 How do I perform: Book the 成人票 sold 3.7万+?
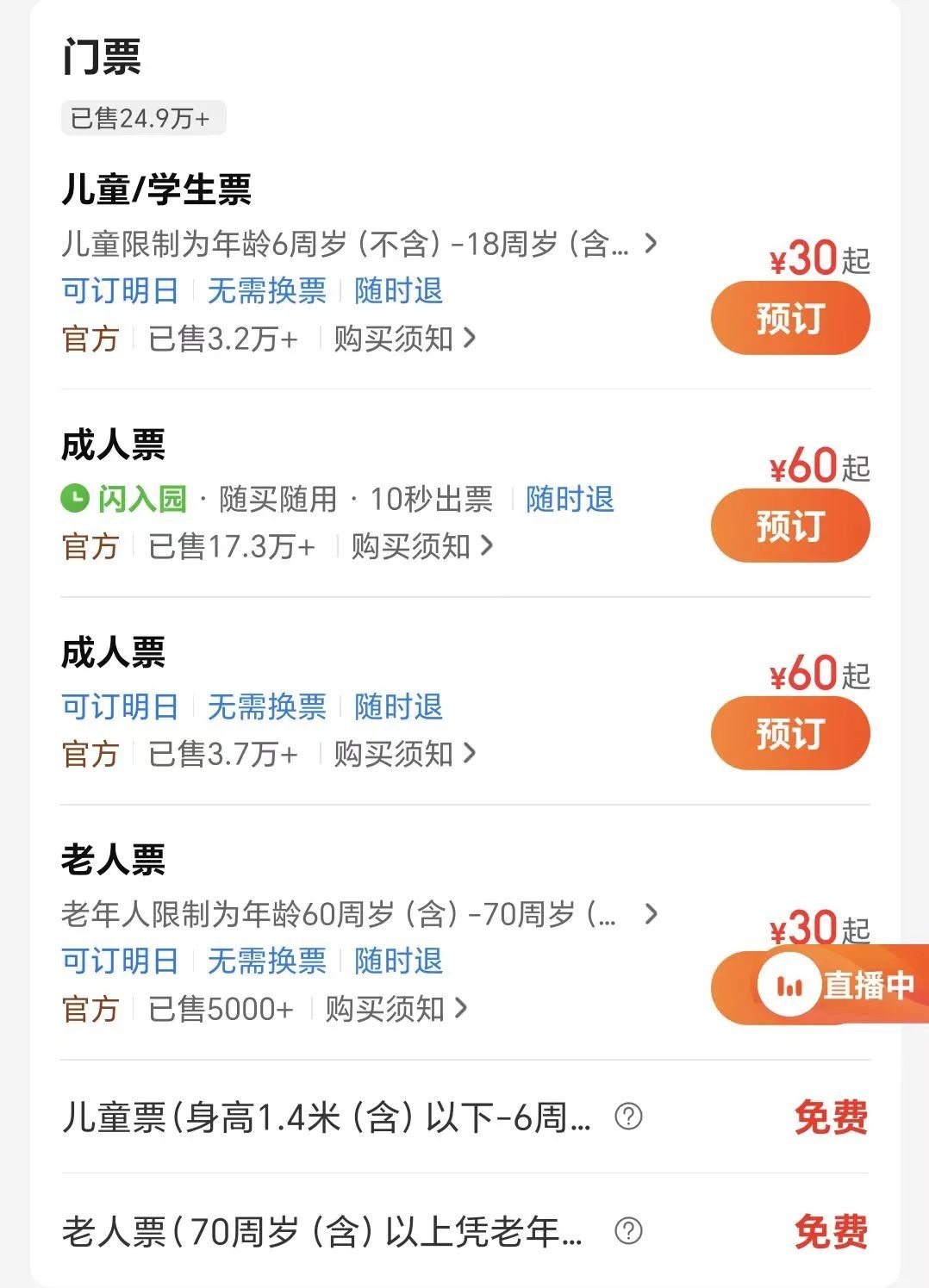click(x=789, y=733)
